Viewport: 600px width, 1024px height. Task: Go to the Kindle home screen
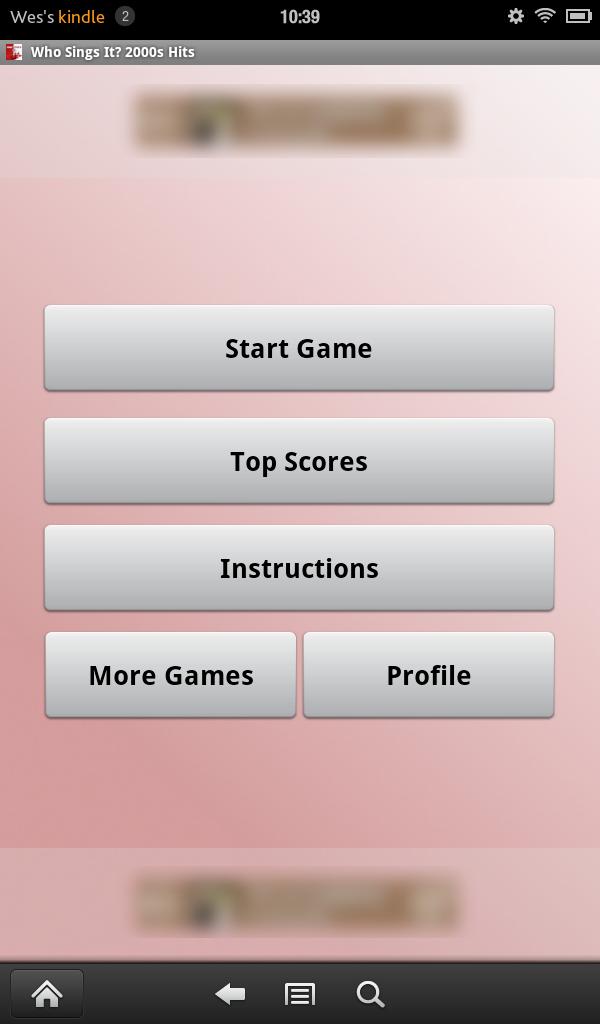point(47,993)
